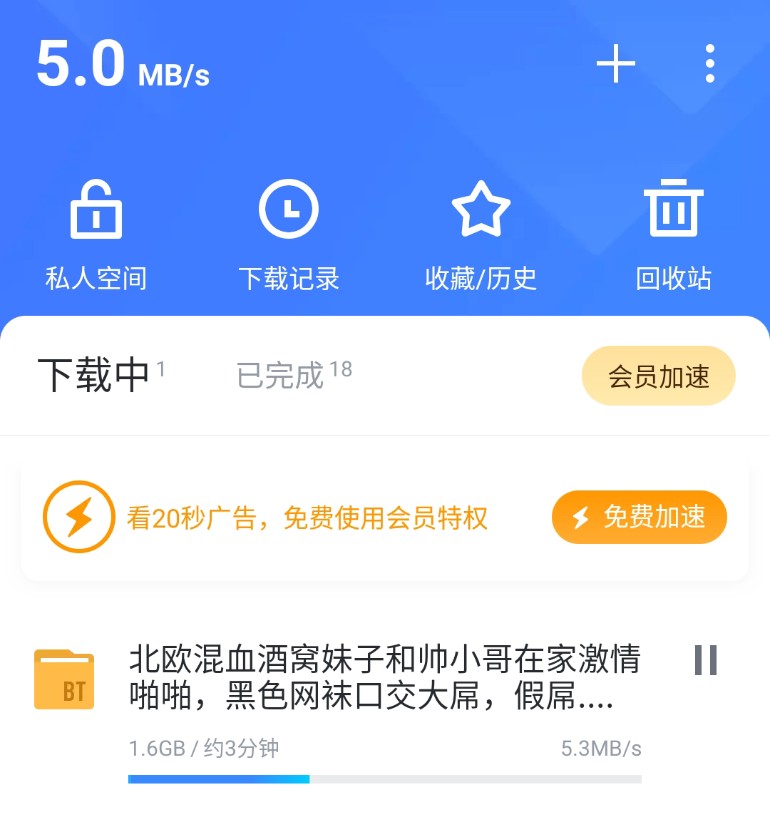The width and height of the screenshot is (770, 828).
Task: Open the 下载记录 download history
Action: pyautogui.click(x=289, y=230)
